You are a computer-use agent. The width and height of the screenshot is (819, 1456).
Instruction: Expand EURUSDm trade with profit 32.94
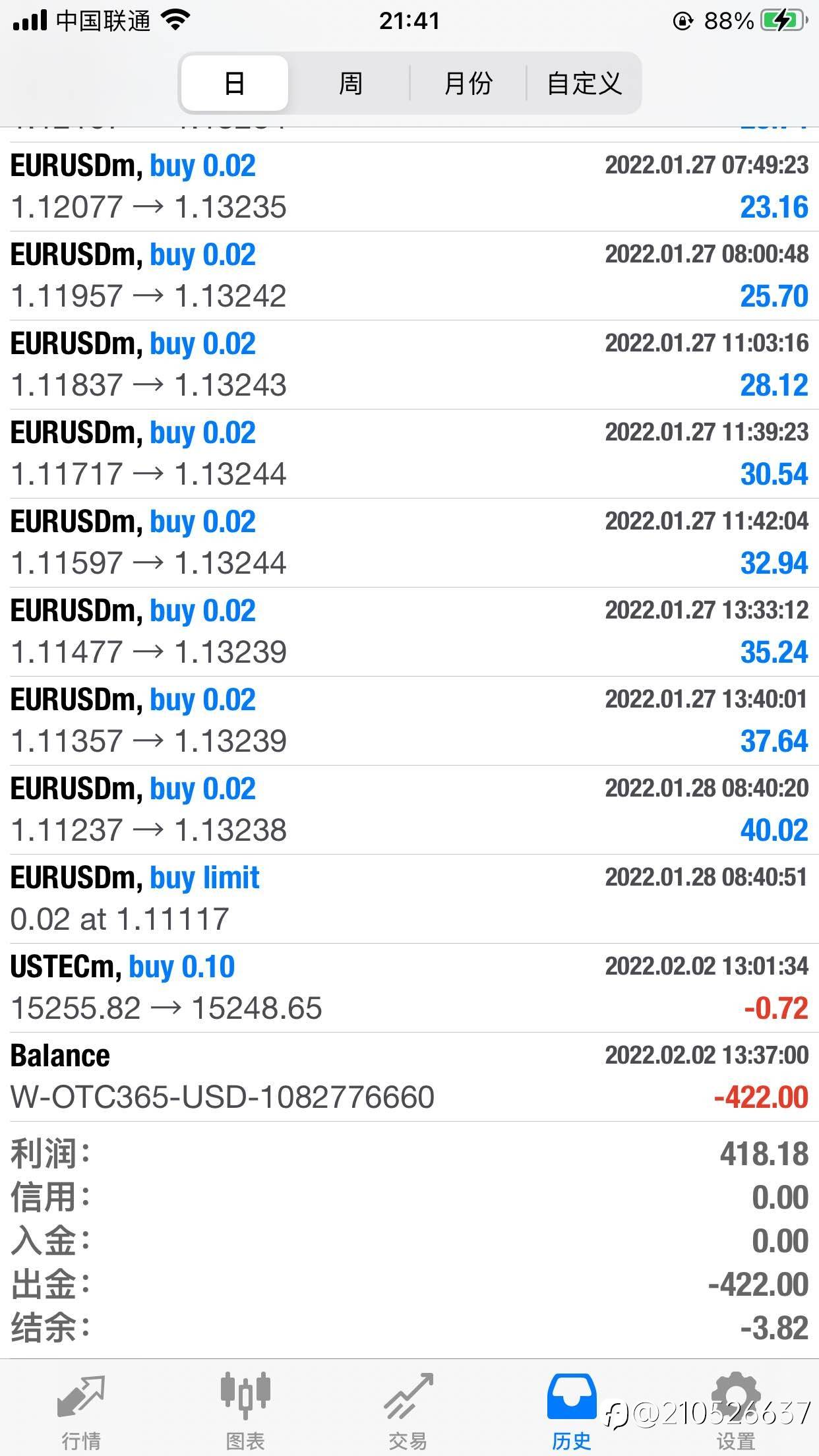click(x=409, y=543)
